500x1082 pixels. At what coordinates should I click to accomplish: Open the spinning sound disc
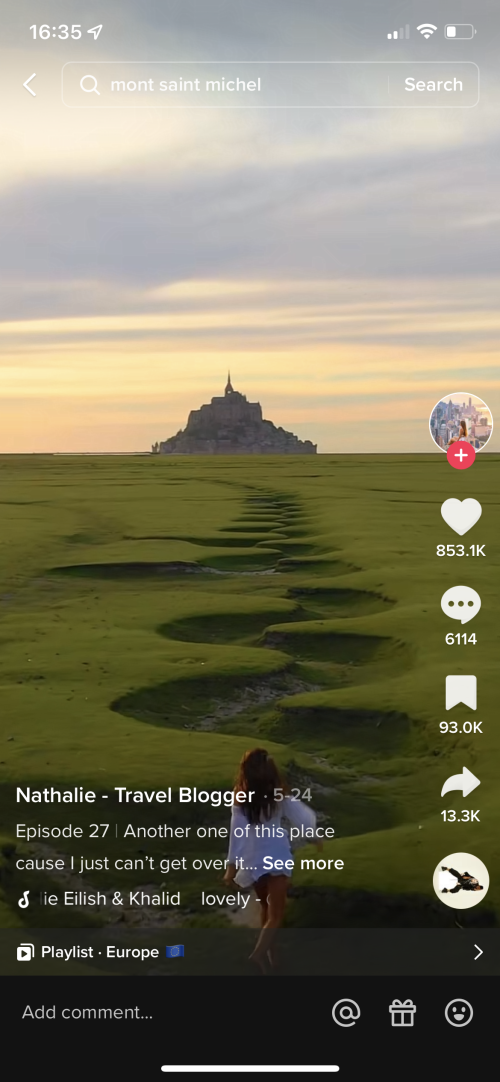[x=461, y=881]
